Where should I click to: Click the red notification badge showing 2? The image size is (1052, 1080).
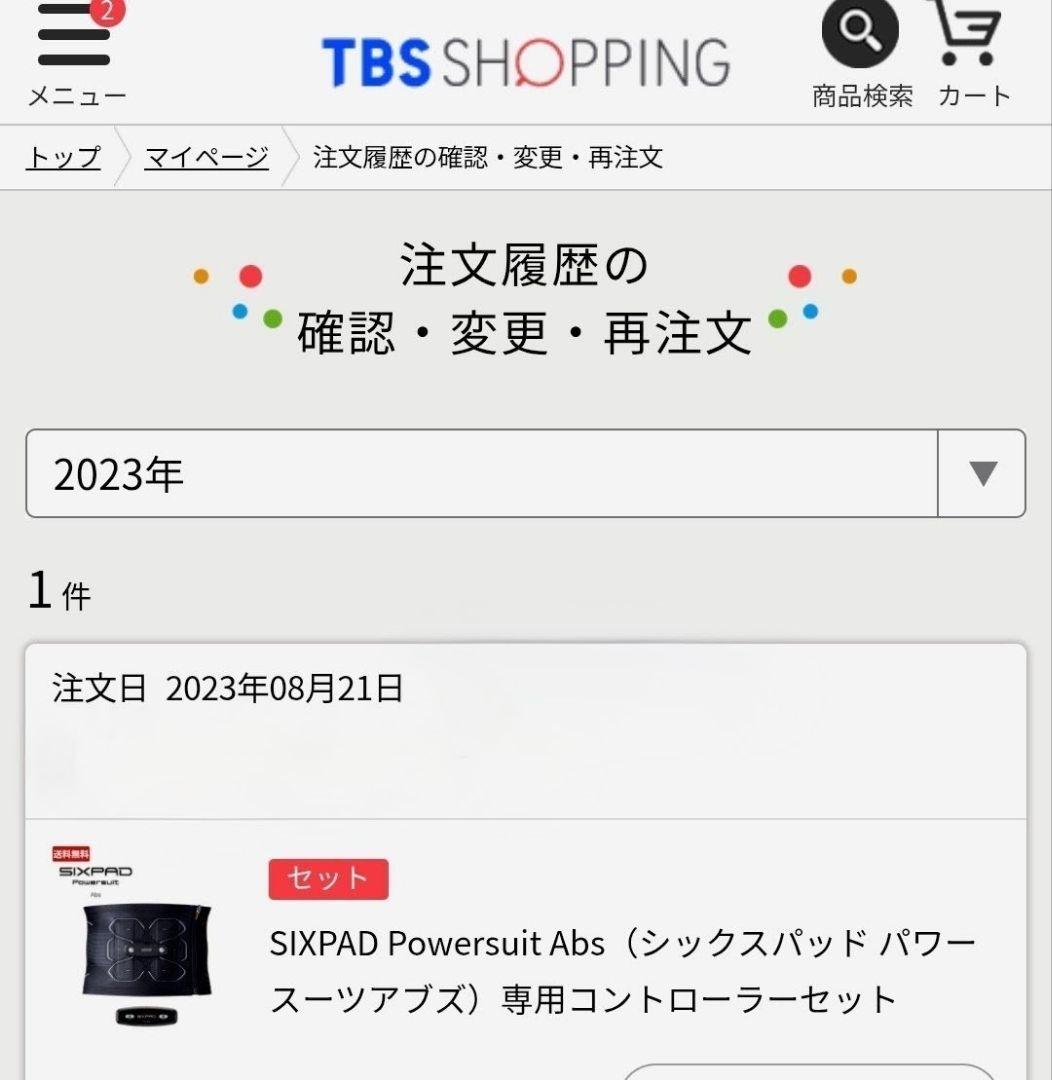(x=110, y=12)
